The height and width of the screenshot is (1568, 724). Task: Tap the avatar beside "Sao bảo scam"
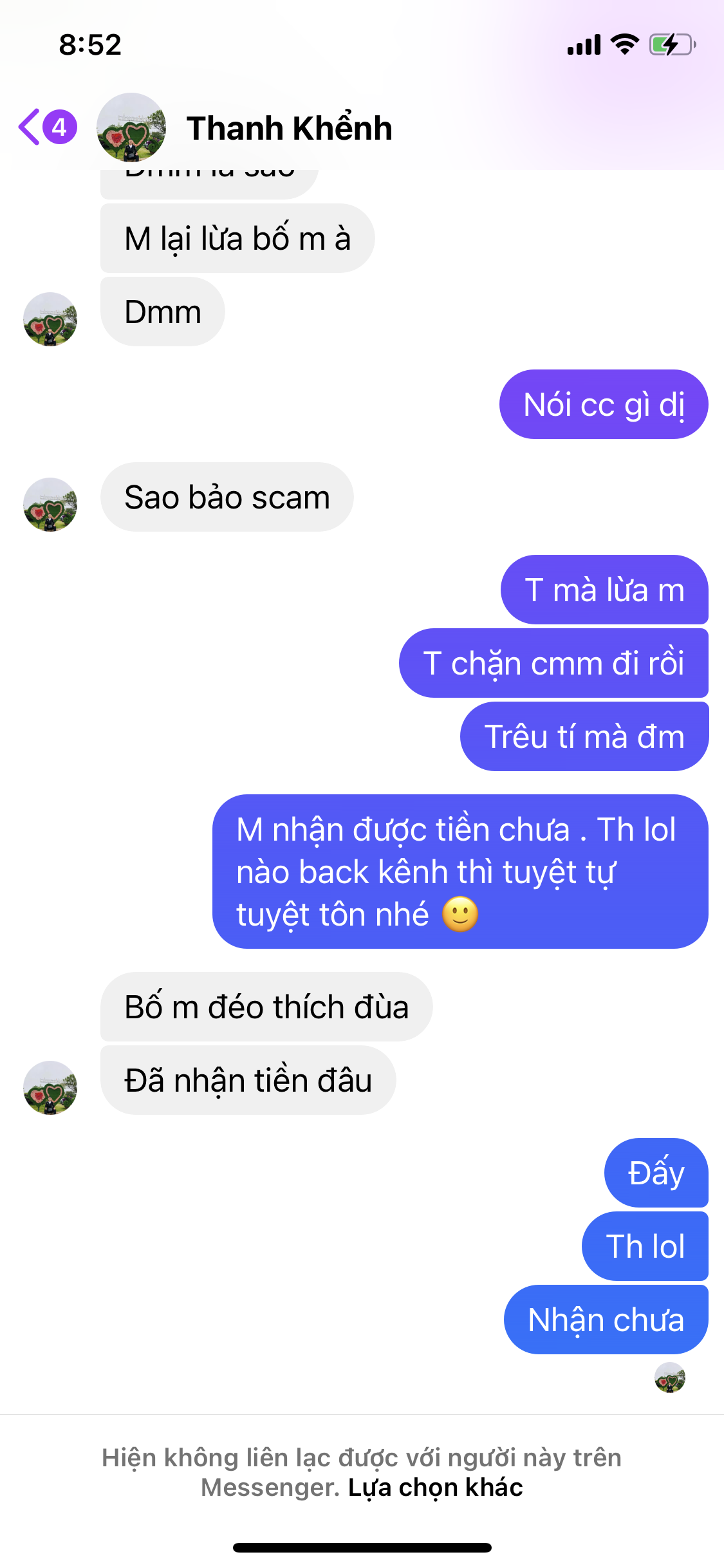(50, 504)
